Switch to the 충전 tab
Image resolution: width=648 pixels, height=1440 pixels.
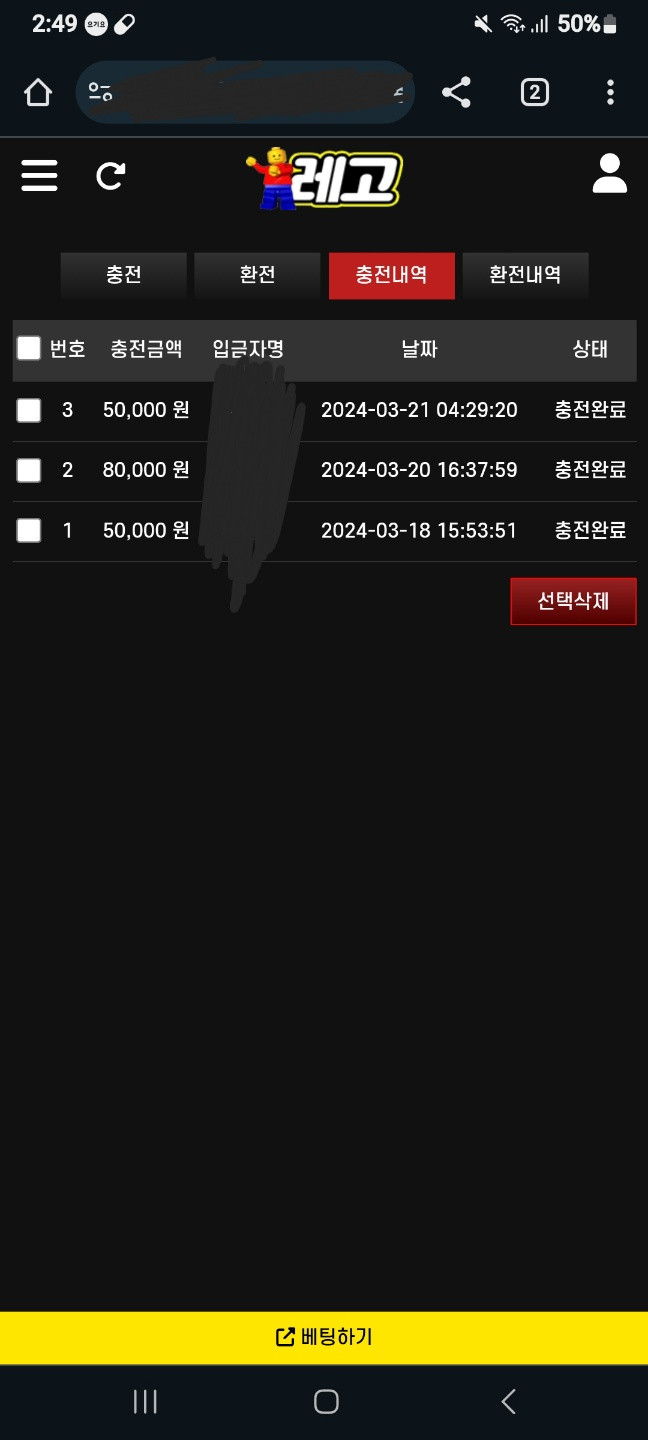pyautogui.click(x=124, y=275)
